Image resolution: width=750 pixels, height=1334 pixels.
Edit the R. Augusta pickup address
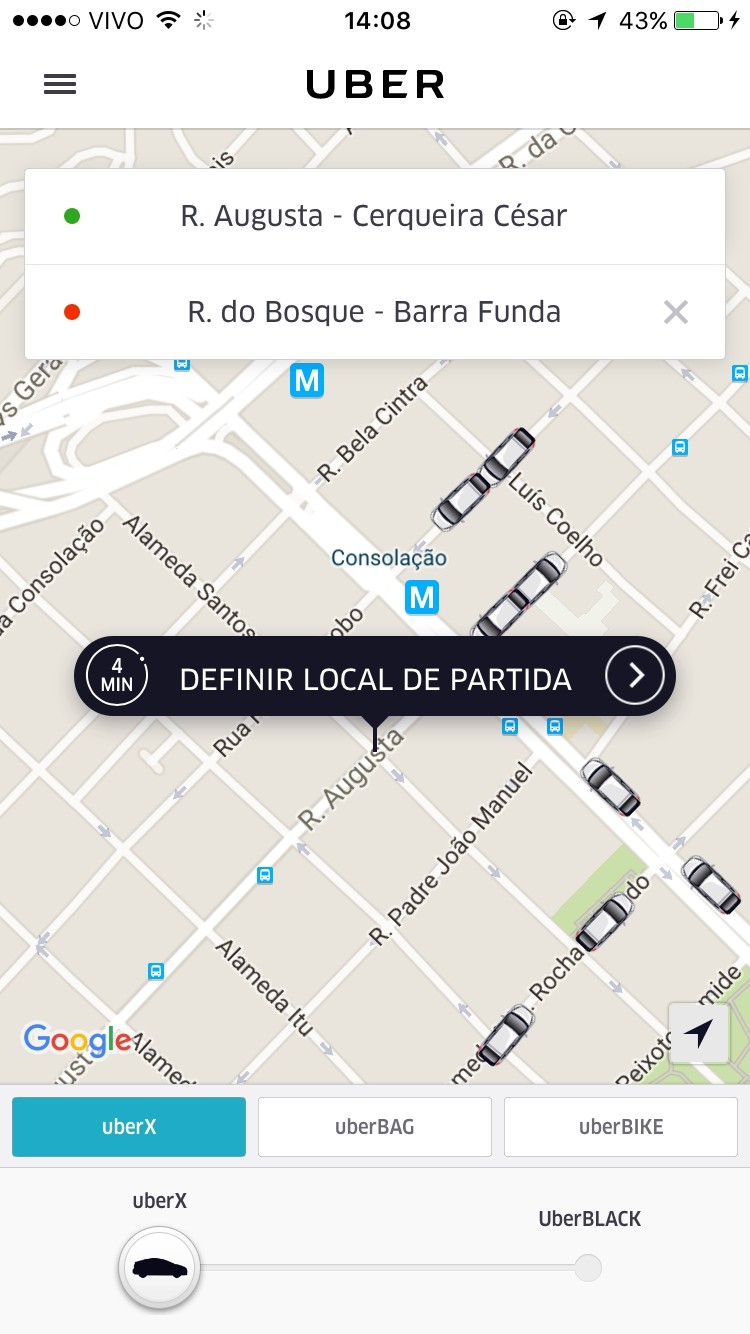point(374,216)
